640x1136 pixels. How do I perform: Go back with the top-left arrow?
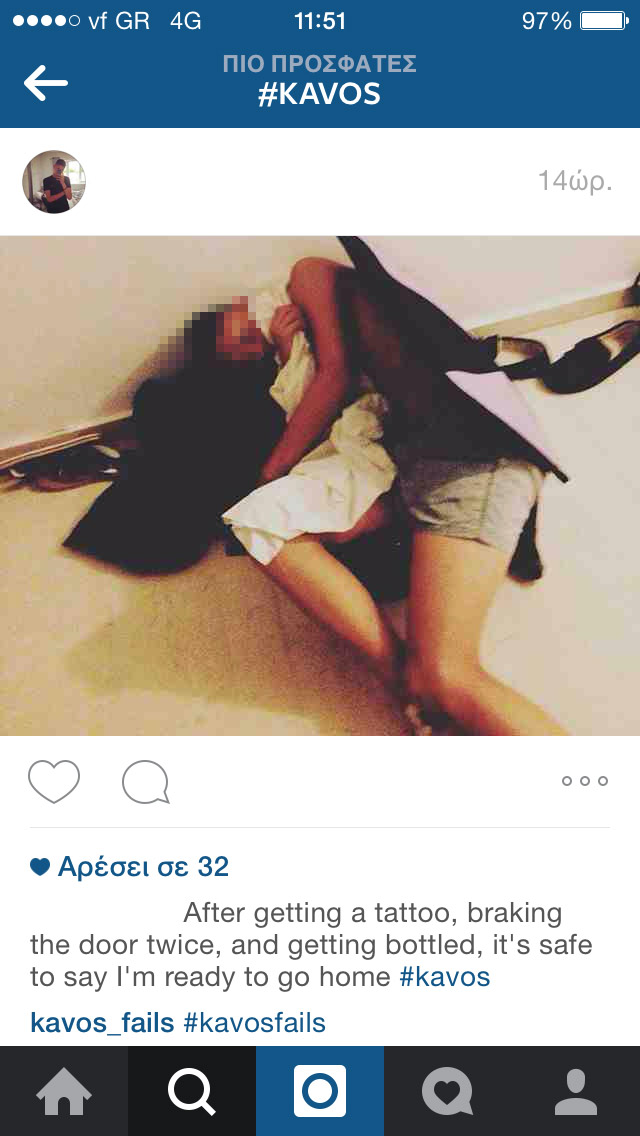coord(46,84)
